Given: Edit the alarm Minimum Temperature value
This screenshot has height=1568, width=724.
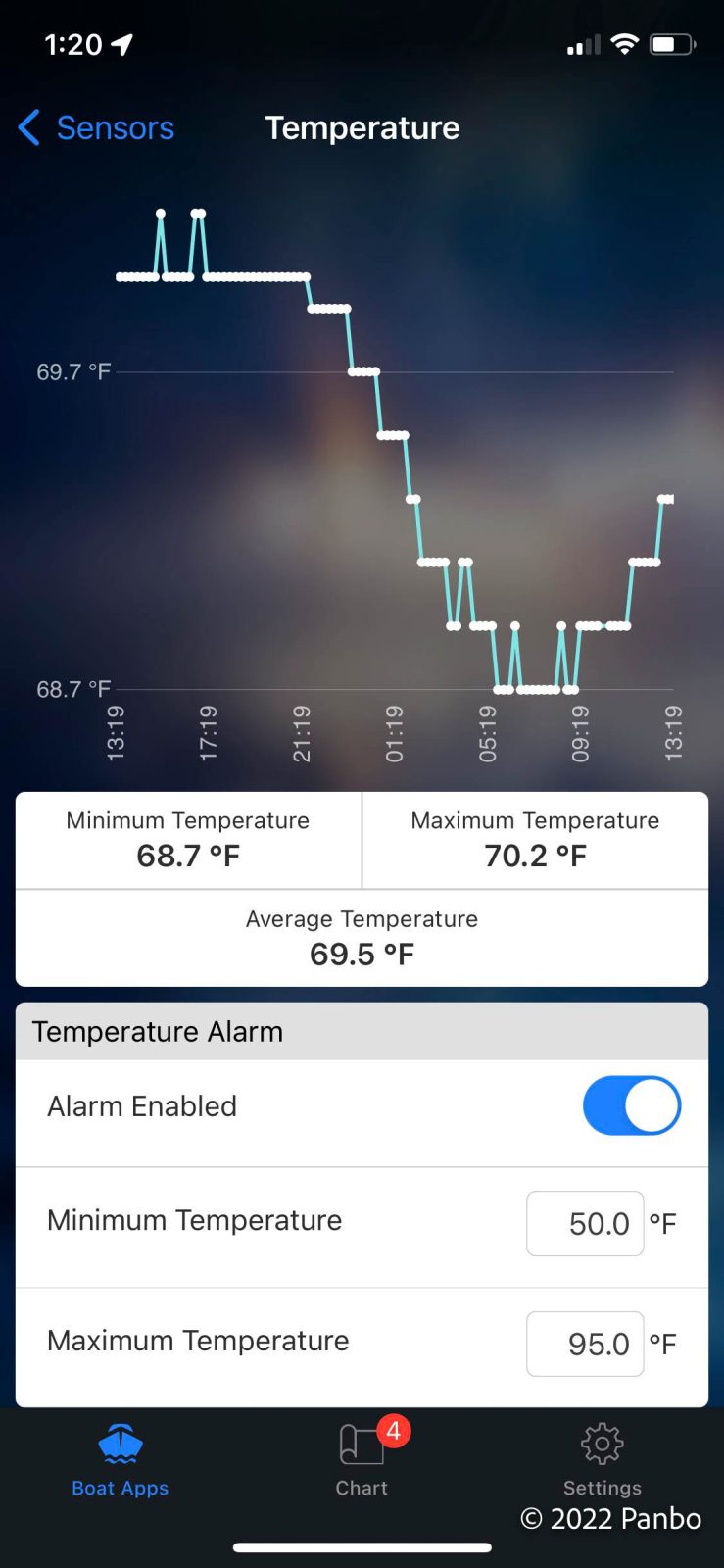Looking at the screenshot, I should [x=585, y=1223].
